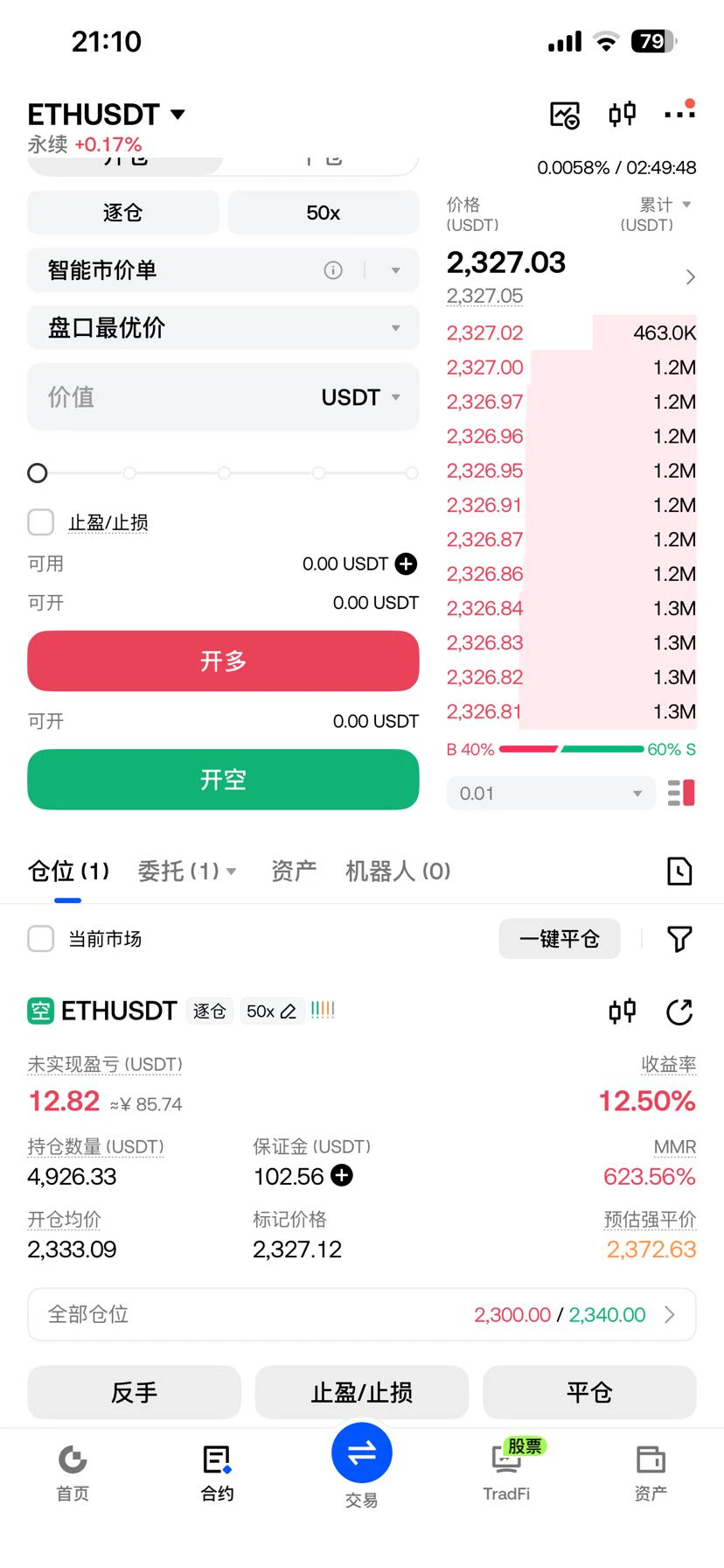Switch margin mode via 逐仓 button
Viewport: 724px width, 1568px height.
(123, 213)
